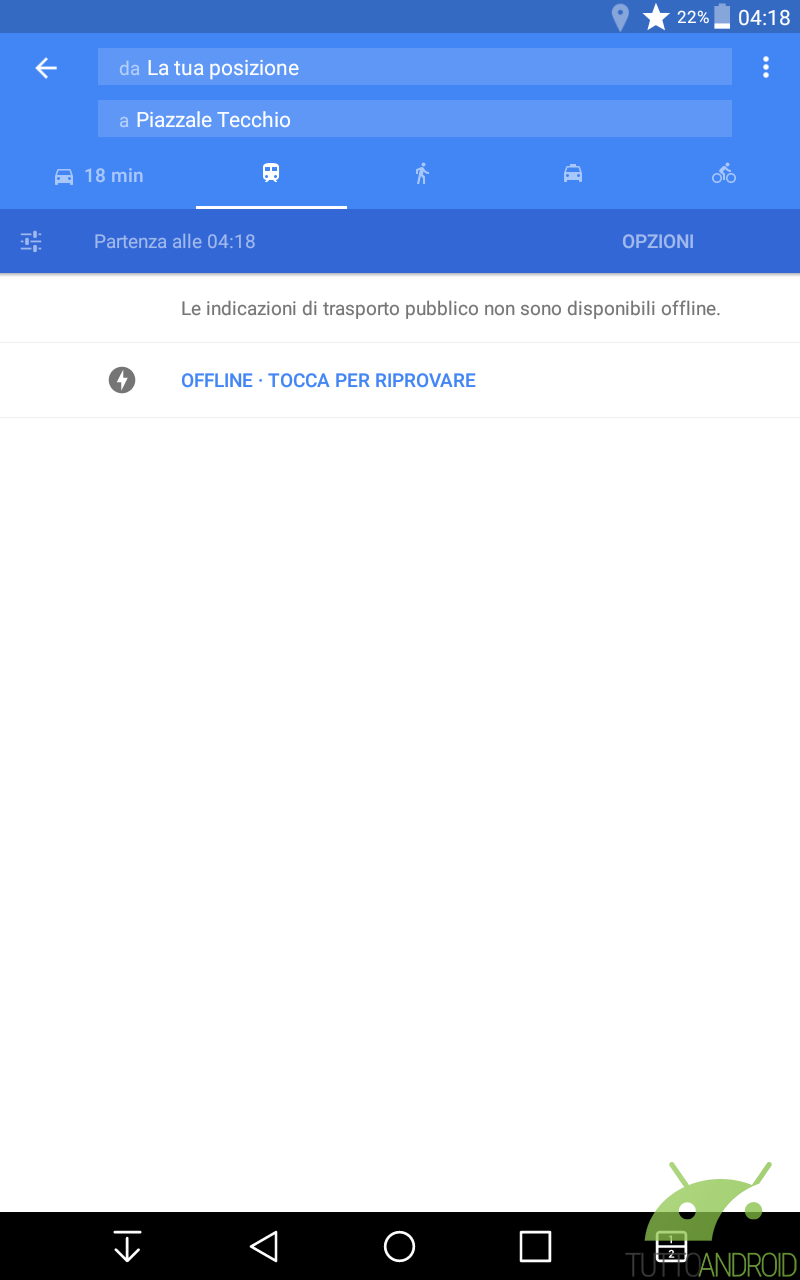Switch to walking directions

point(422,174)
